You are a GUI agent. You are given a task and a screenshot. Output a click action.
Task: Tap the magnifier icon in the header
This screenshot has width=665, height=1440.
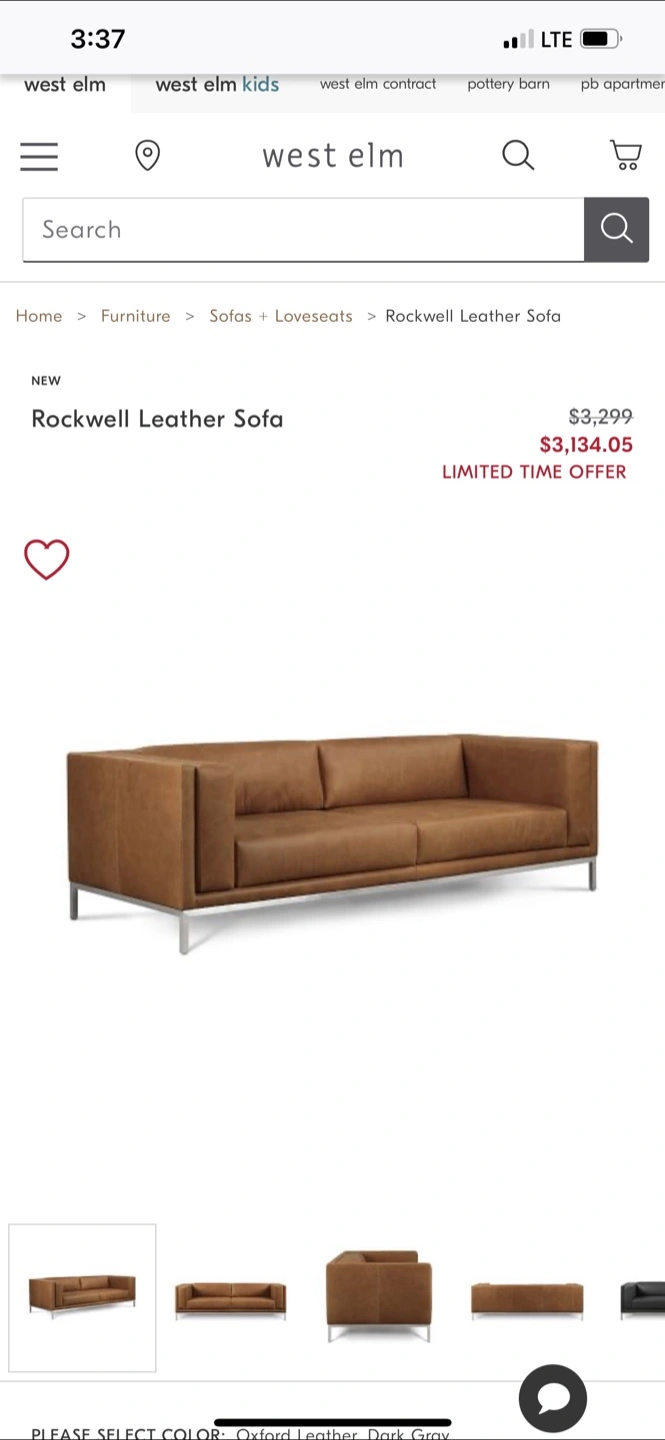pyautogui.click(x=517, y=155)
